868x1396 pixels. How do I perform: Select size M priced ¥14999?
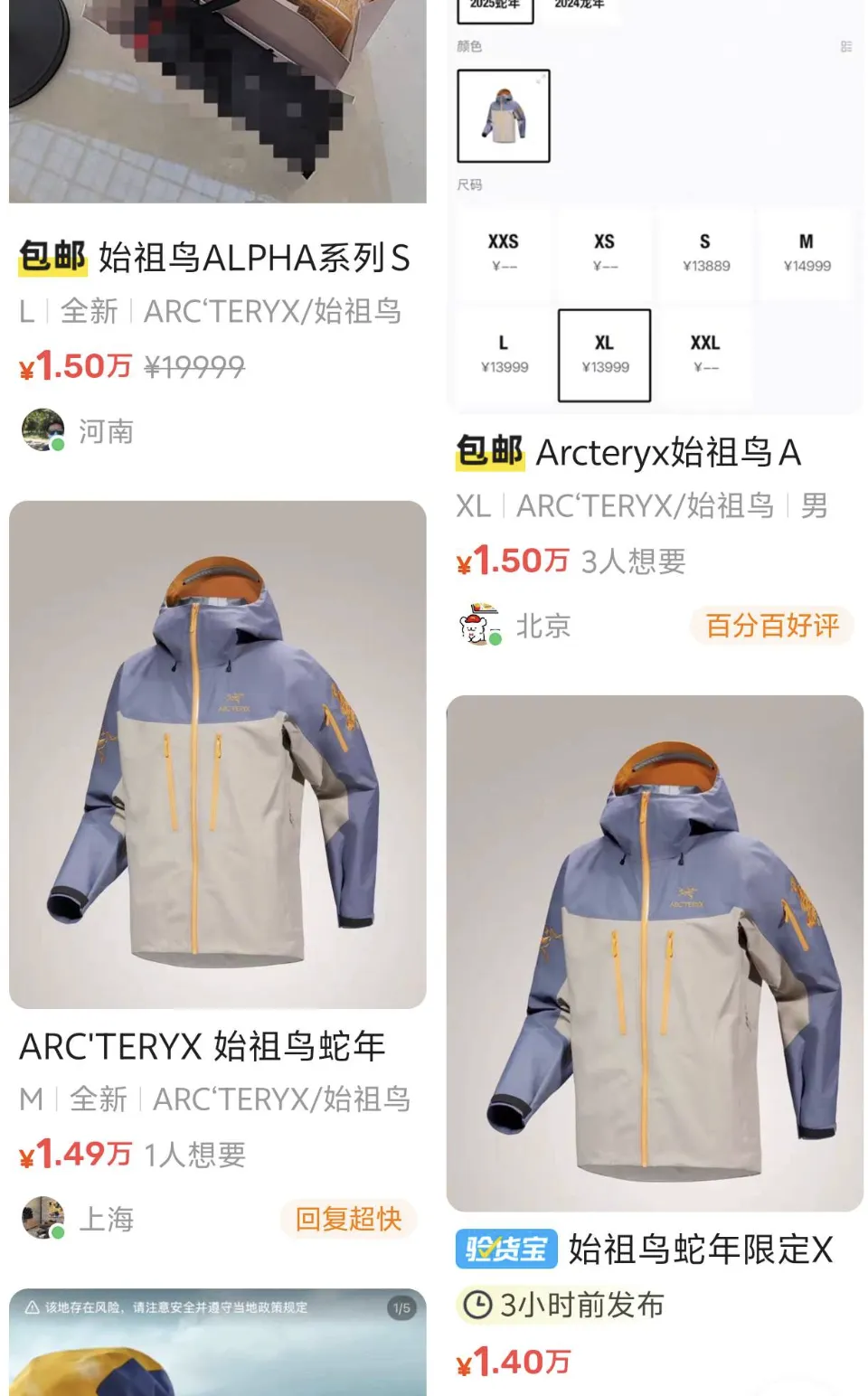[807, 253]
